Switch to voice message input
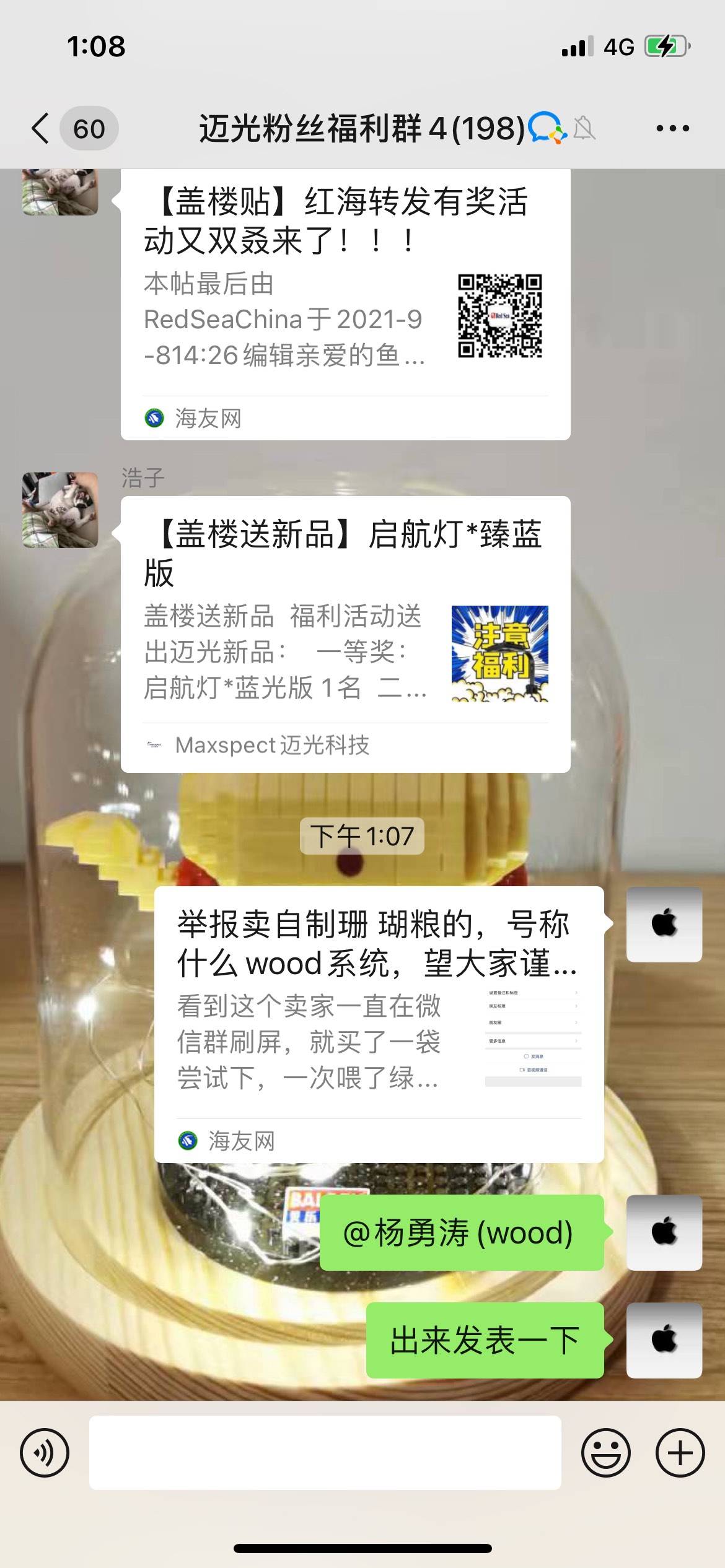This screenshot has width=725, height=1568. click(45, 1453)
